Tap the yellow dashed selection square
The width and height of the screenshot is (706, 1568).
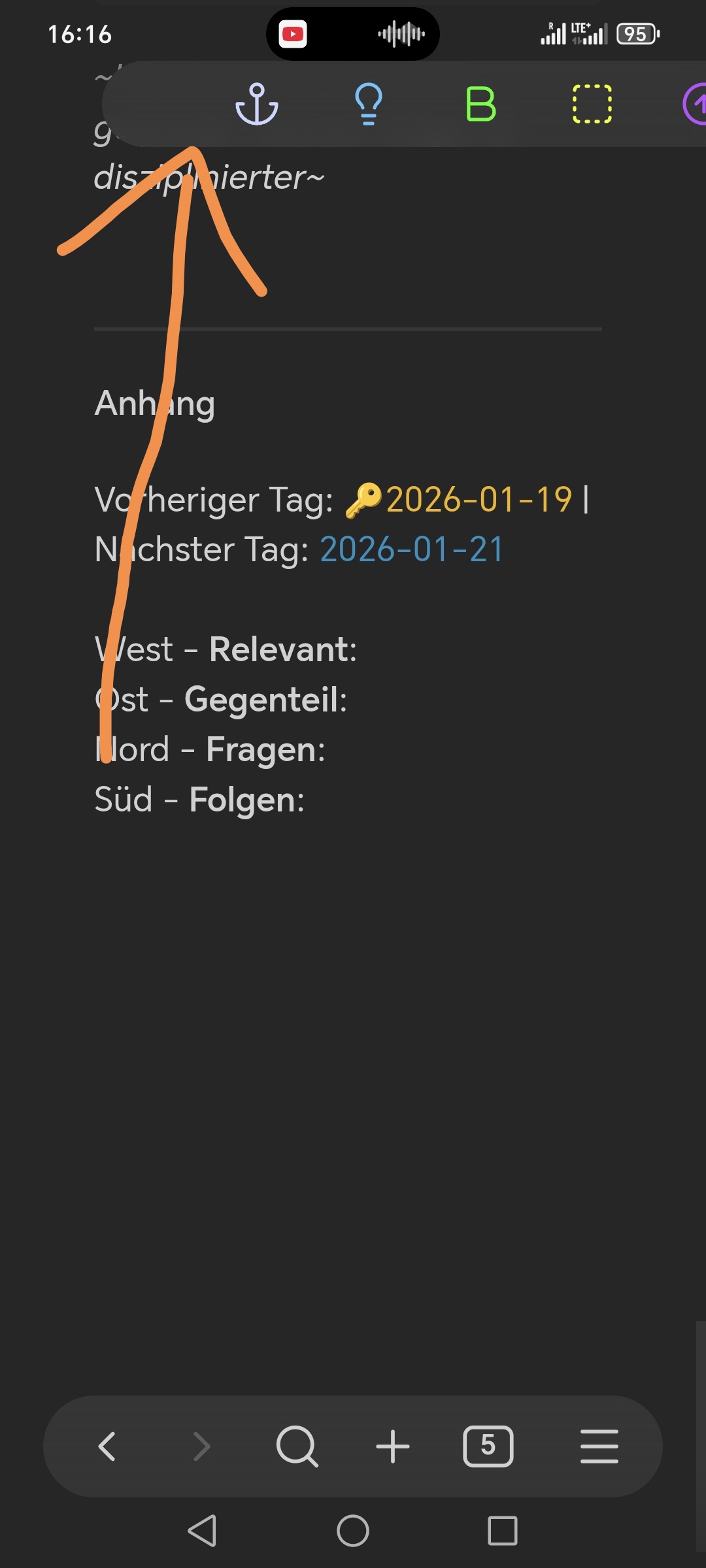coord(592,105)
